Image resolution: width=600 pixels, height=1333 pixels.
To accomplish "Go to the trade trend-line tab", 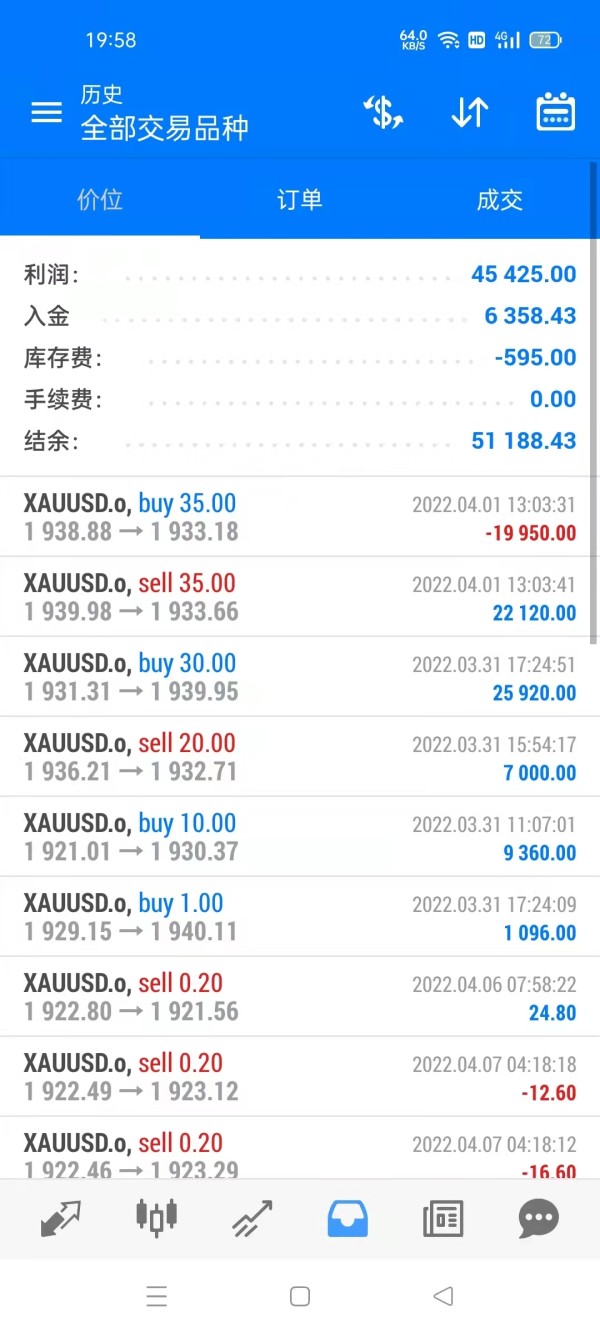I will coord(252,1218).
